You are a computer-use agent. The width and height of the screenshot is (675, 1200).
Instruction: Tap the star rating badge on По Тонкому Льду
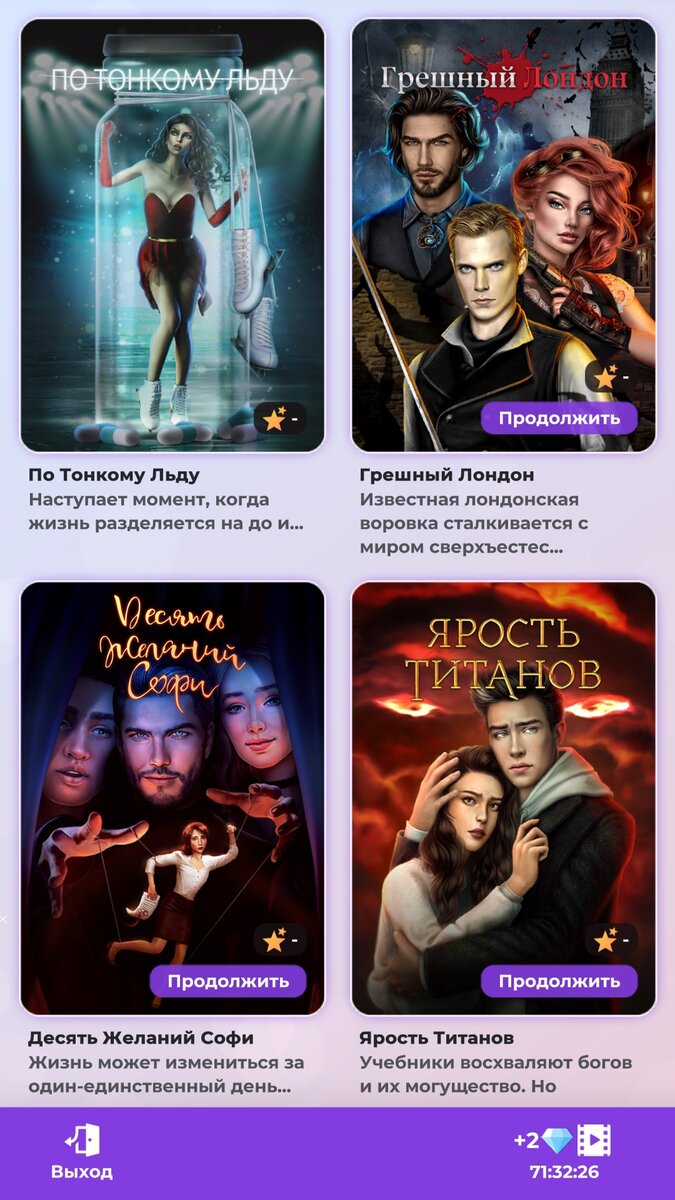pyautogui.click(x=280, y=419)
